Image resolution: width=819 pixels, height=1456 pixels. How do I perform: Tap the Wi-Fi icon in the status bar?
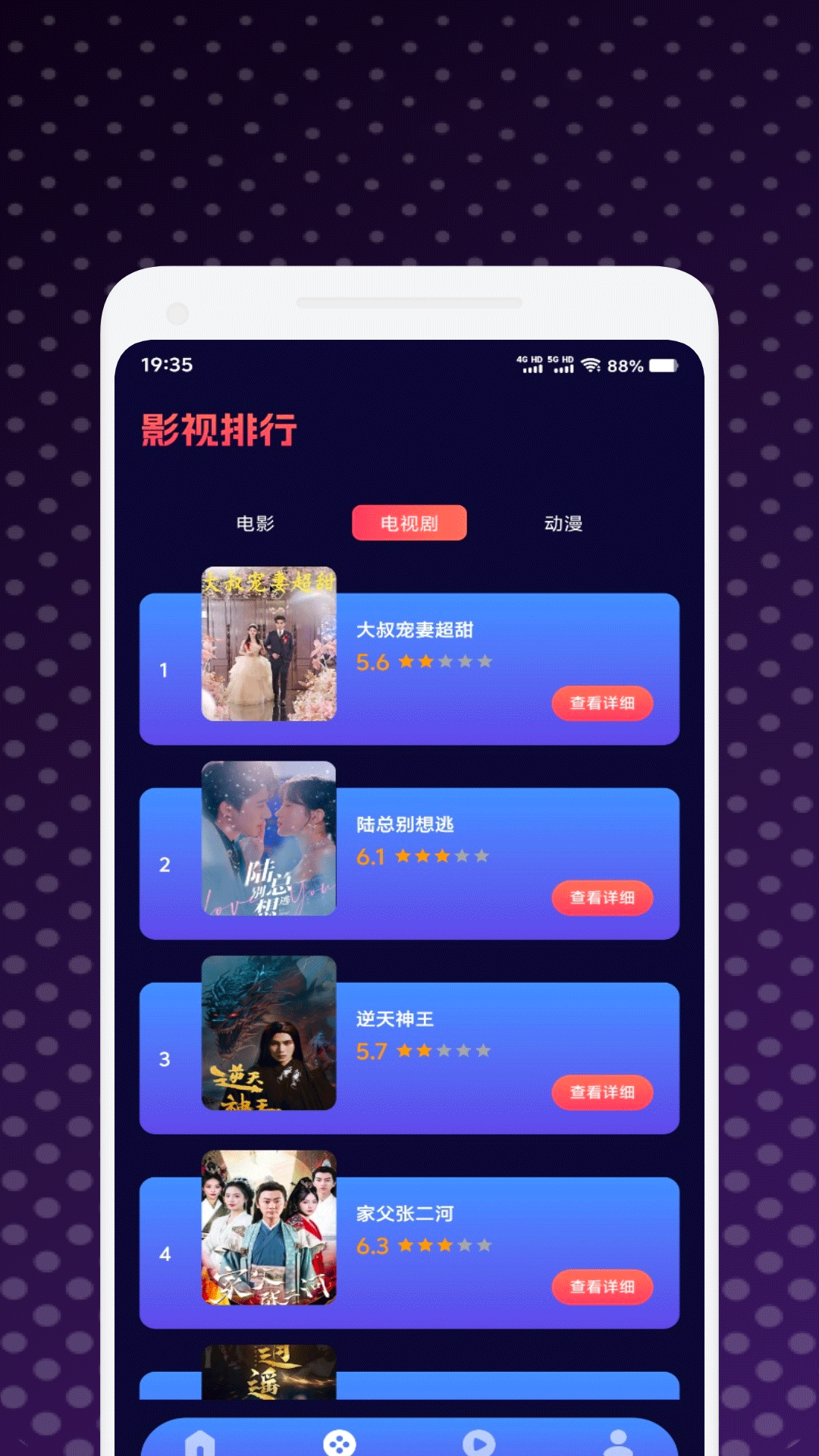click(594, 366)
